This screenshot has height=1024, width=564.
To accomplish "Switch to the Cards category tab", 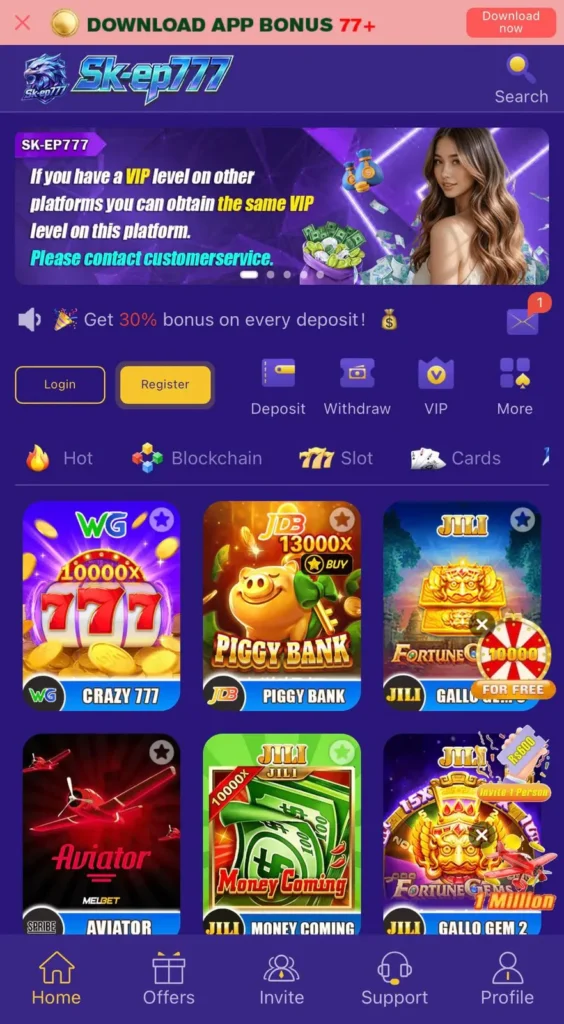I will tap(456, 458).
